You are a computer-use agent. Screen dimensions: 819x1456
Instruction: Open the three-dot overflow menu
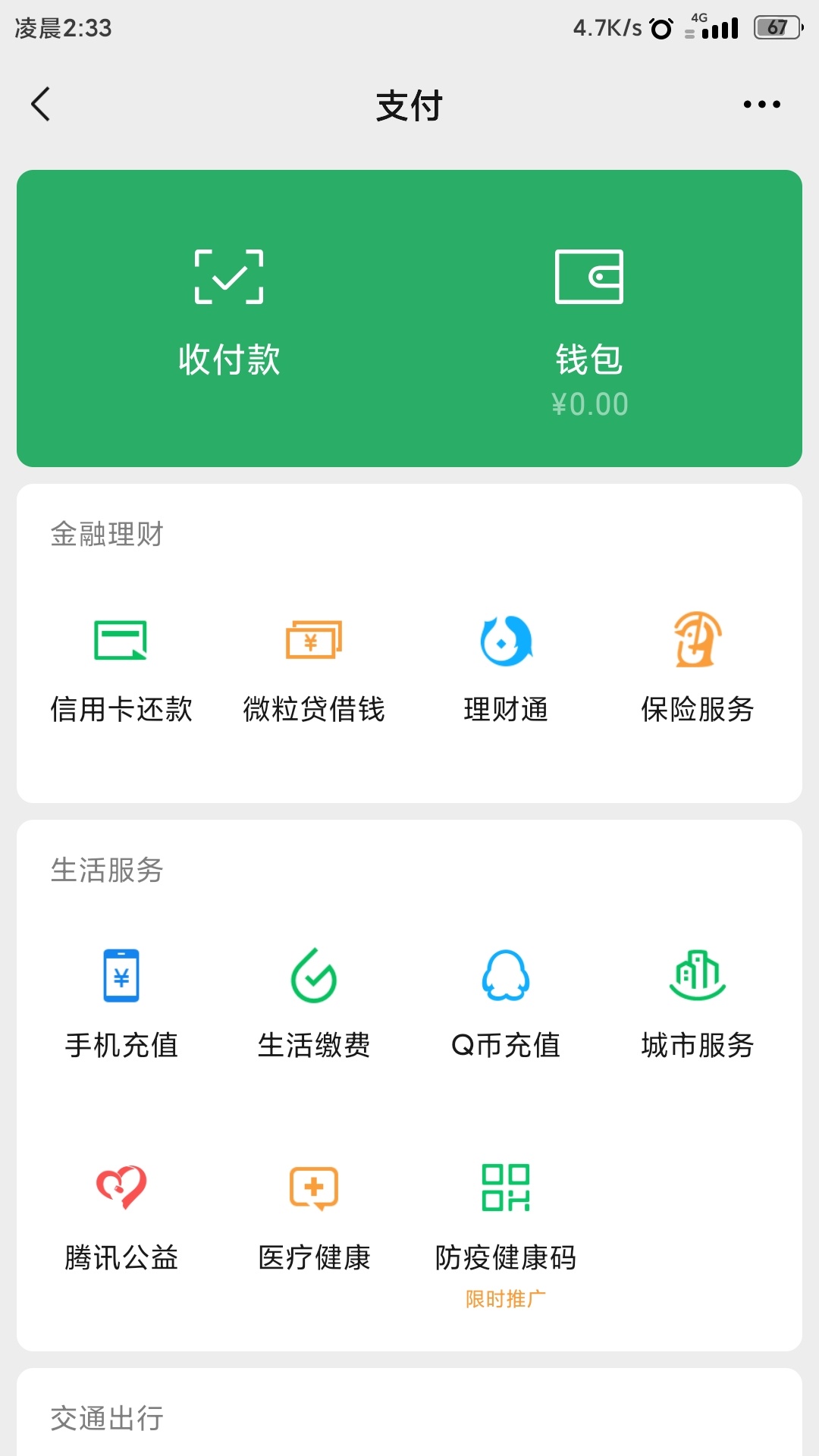[x=761, y=104]
